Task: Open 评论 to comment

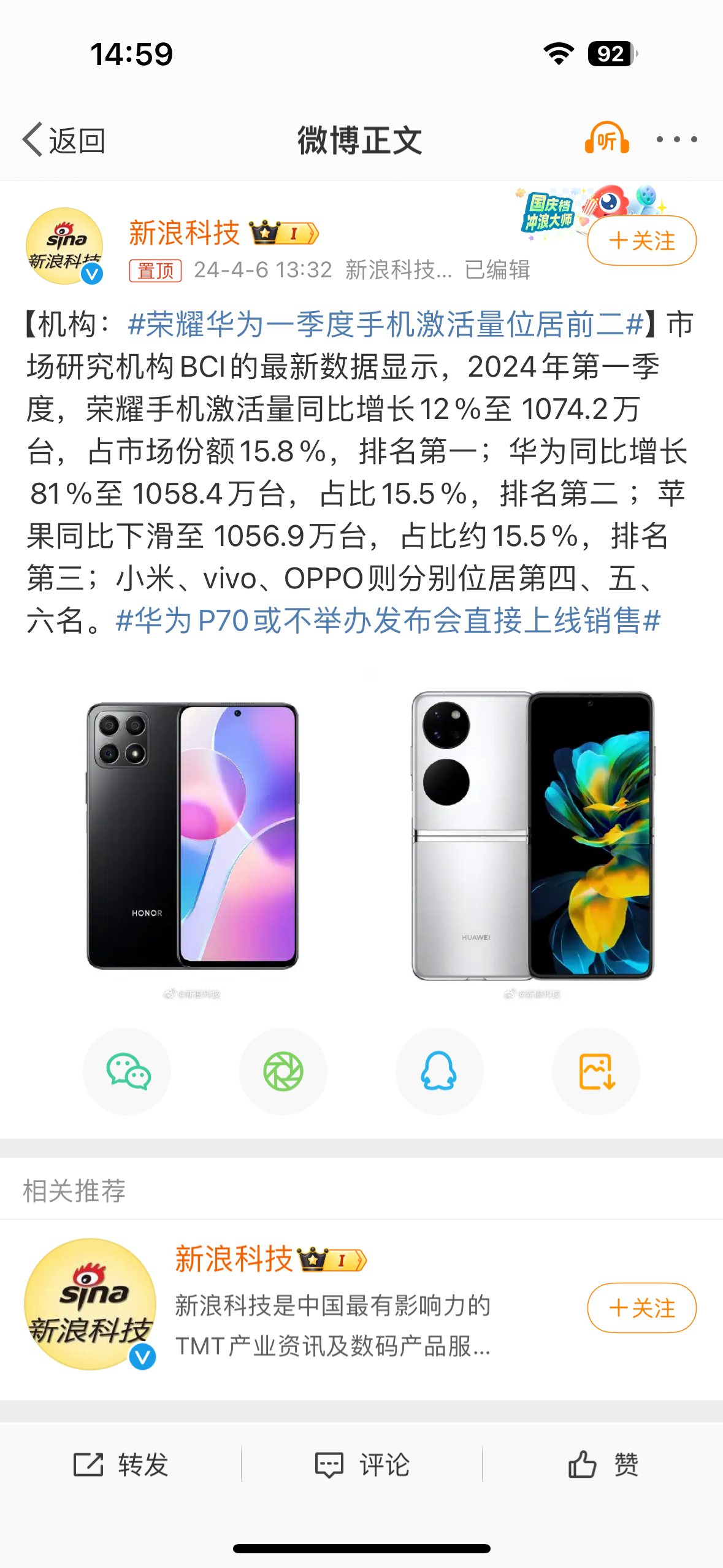Action: click(x=362, y=1464)
